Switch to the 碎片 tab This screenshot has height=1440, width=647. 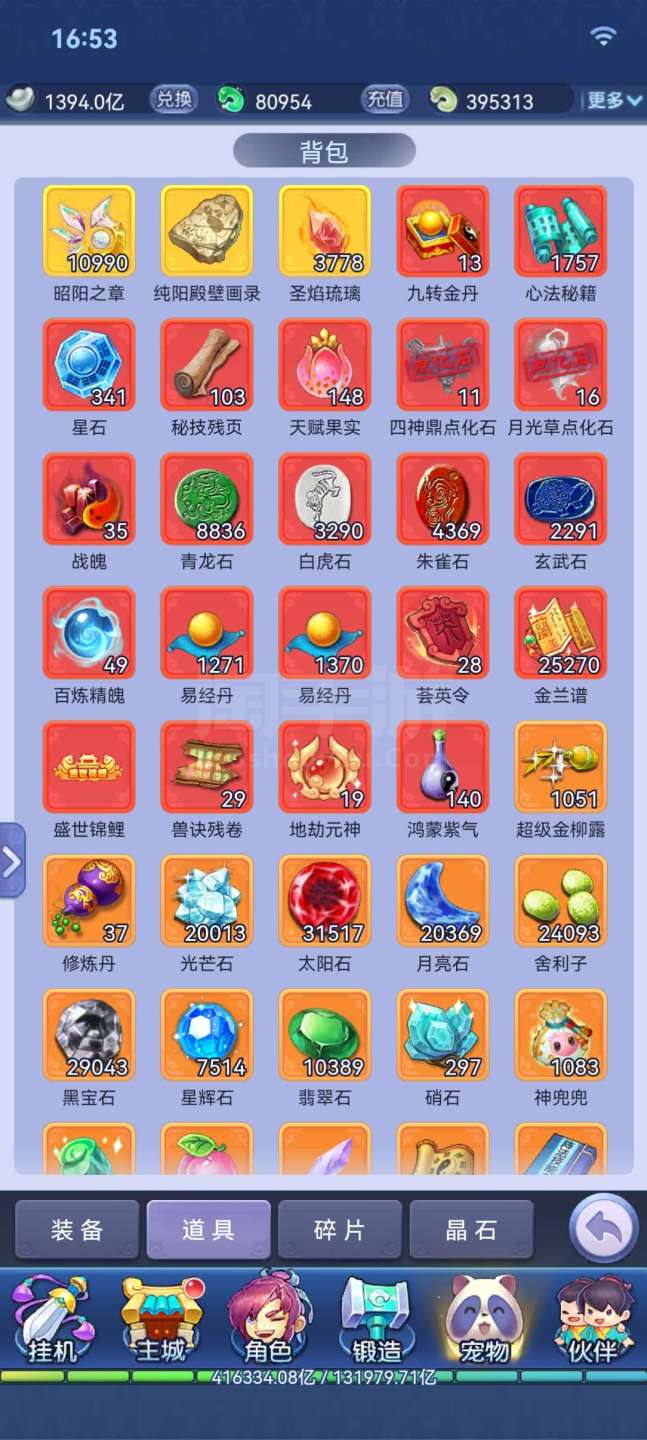(x=339, y=1230)
